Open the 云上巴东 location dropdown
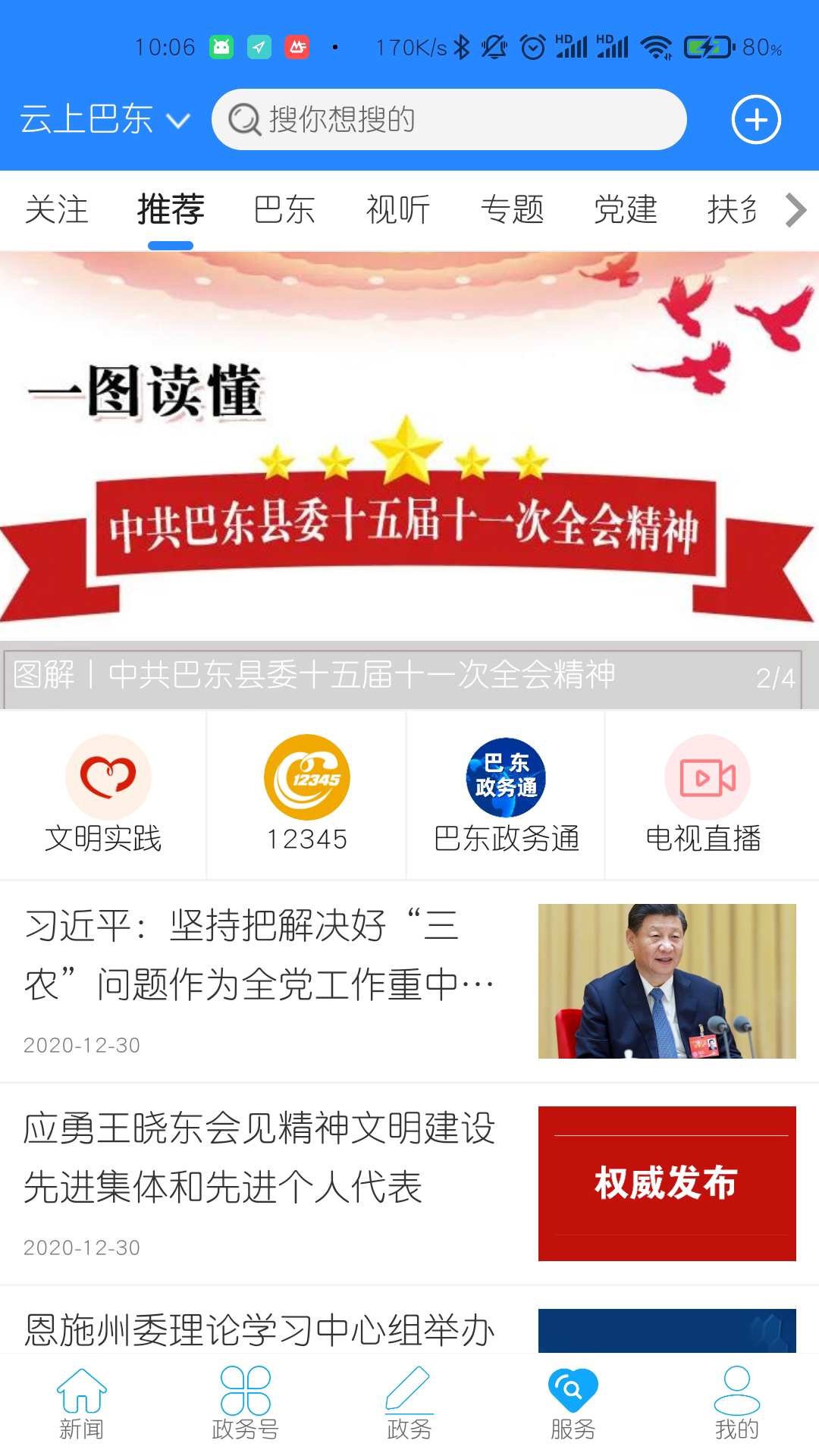This screenshot has width=819, height=1456. (105, 120)
